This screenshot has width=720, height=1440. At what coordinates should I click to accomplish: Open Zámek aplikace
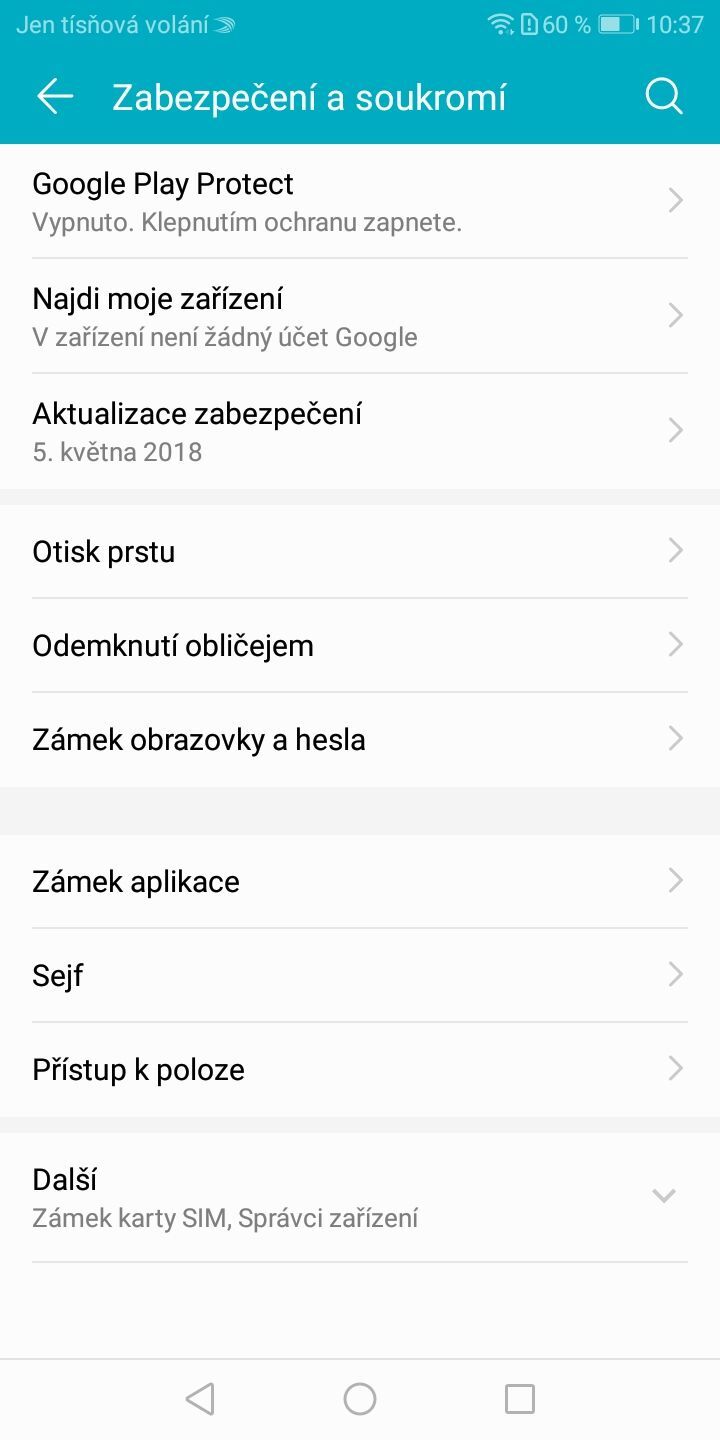pos(360,880)
